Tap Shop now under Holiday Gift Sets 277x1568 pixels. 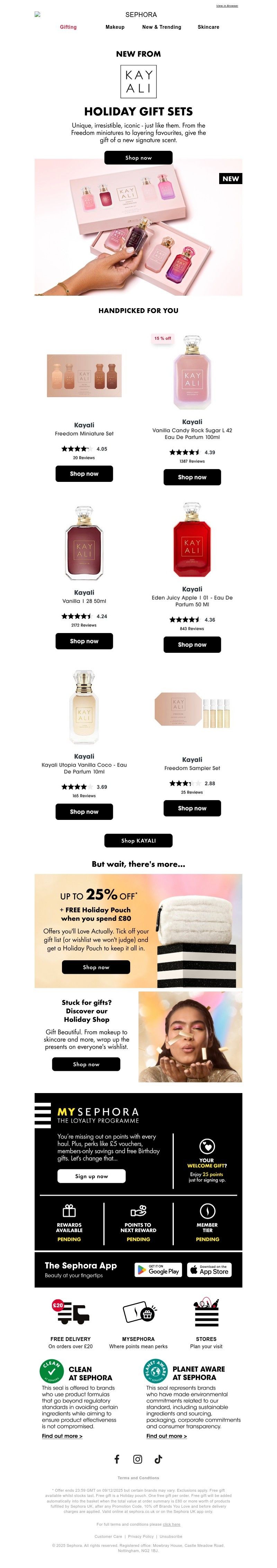[x=138, y=158]
